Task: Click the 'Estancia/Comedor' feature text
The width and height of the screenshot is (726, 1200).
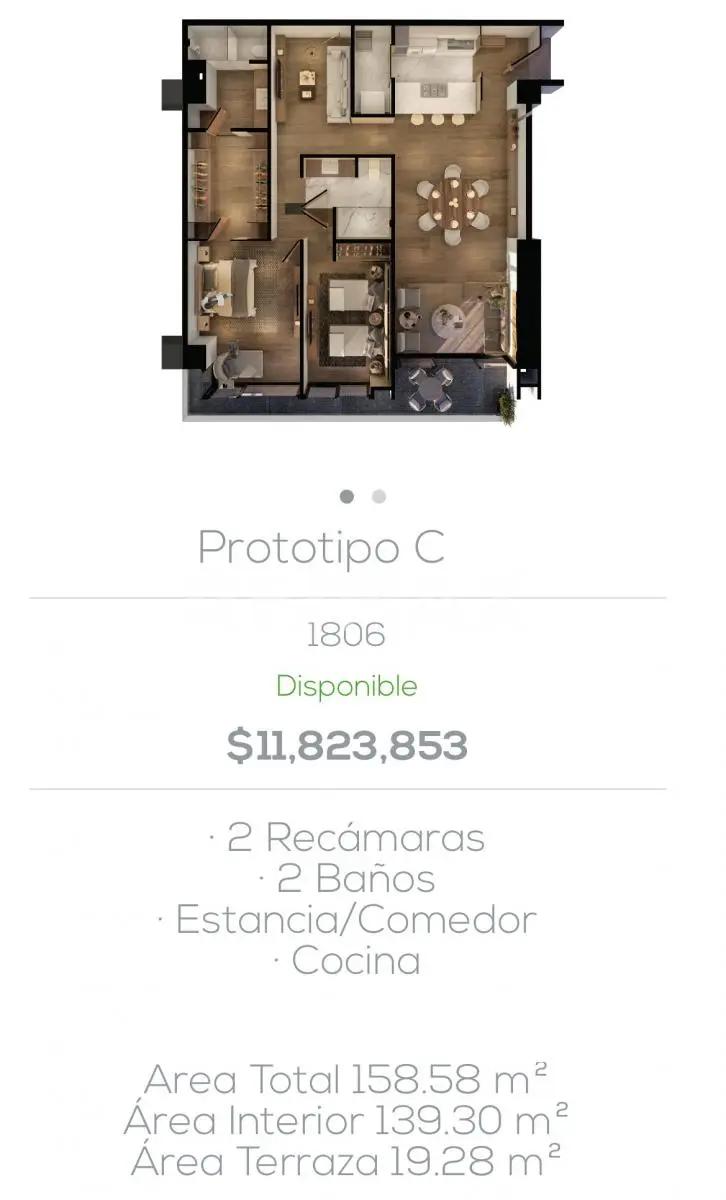Action: tap(356, 919)
